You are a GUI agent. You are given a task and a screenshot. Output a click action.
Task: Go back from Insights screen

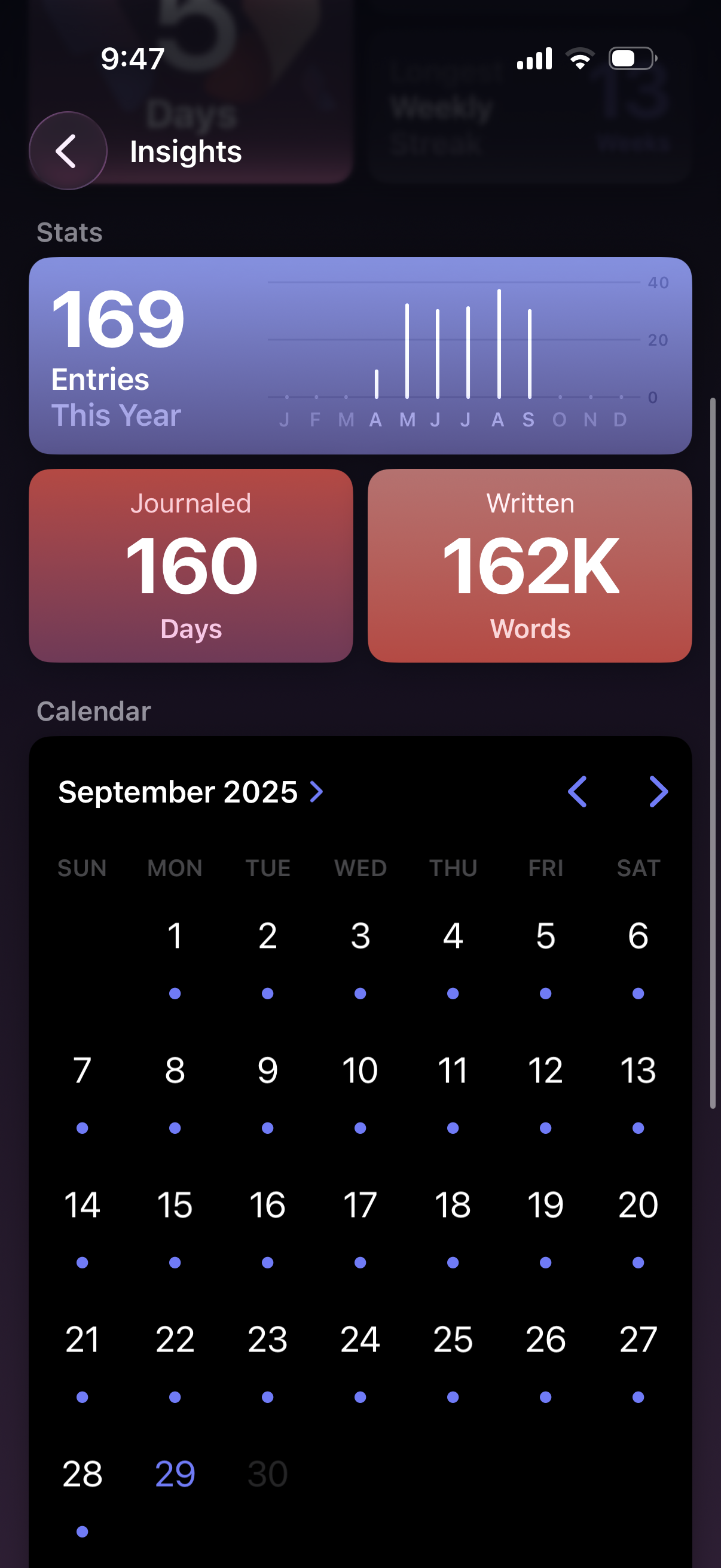(68, 151)
